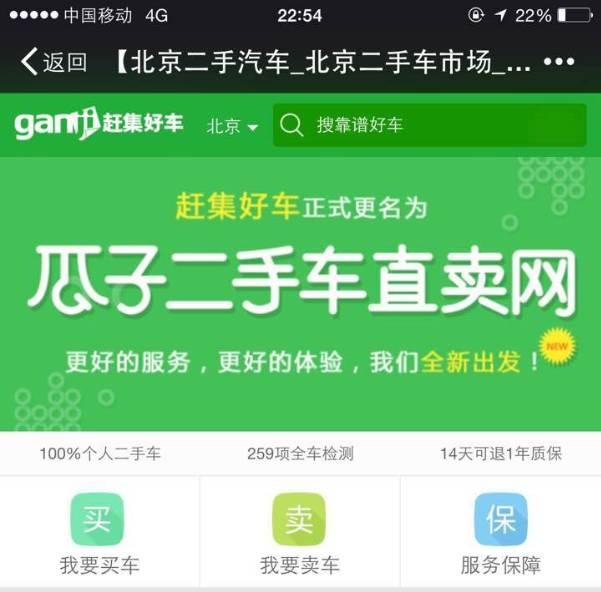The height and width of the screenshot is (592, 601).
Task: Expand the 北京 city dropdown
Action: tap(232, 127)
